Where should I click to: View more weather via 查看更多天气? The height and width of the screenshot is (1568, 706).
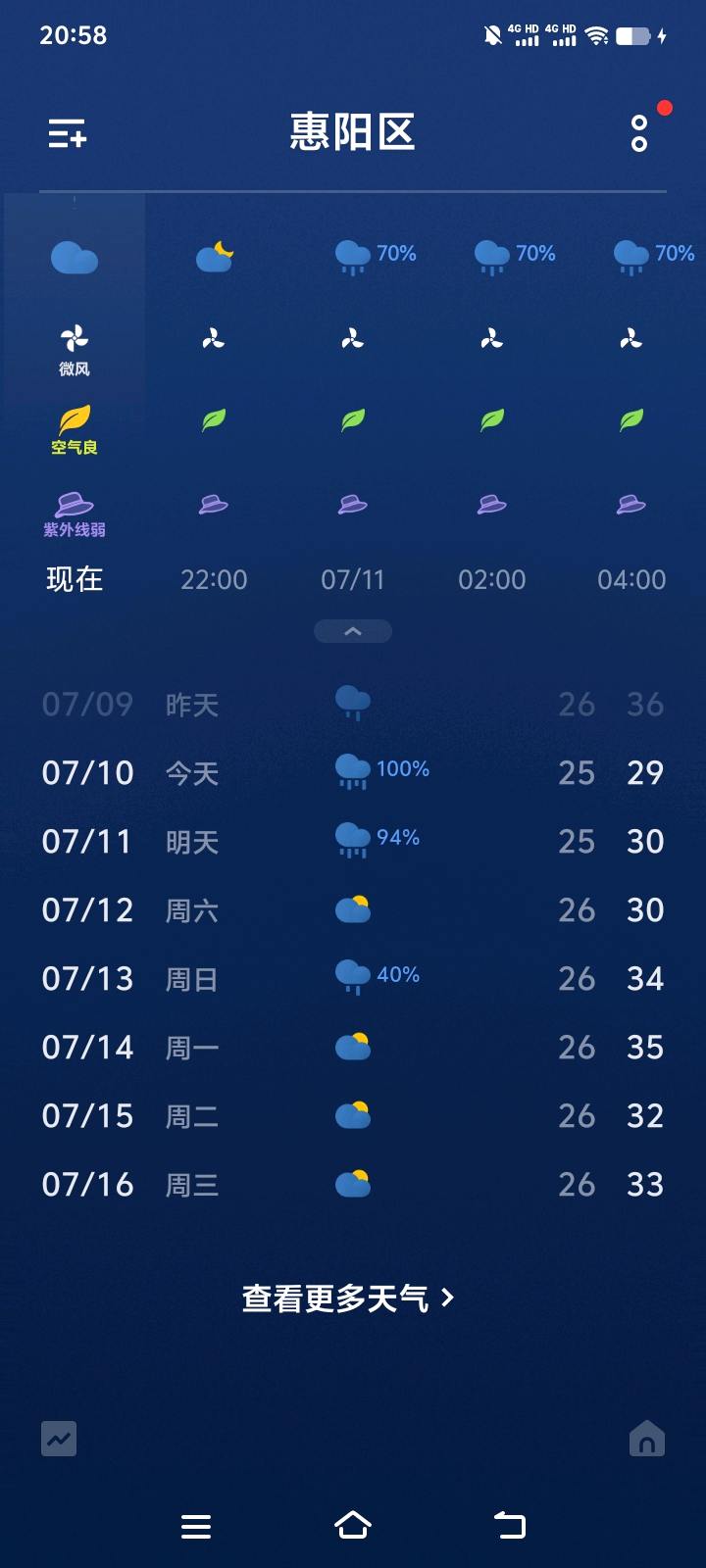pyautogui.click(x=348, y=1298)
